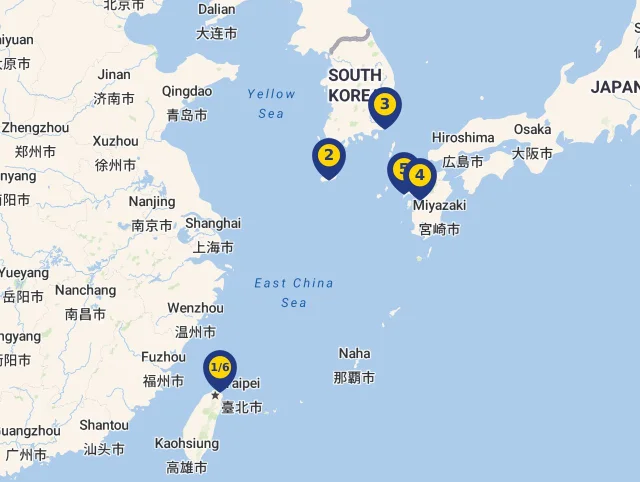Tap map marker number 2
Image resolution: width=640 pixels, height=482 pixels.
click(x=328, y=155)
